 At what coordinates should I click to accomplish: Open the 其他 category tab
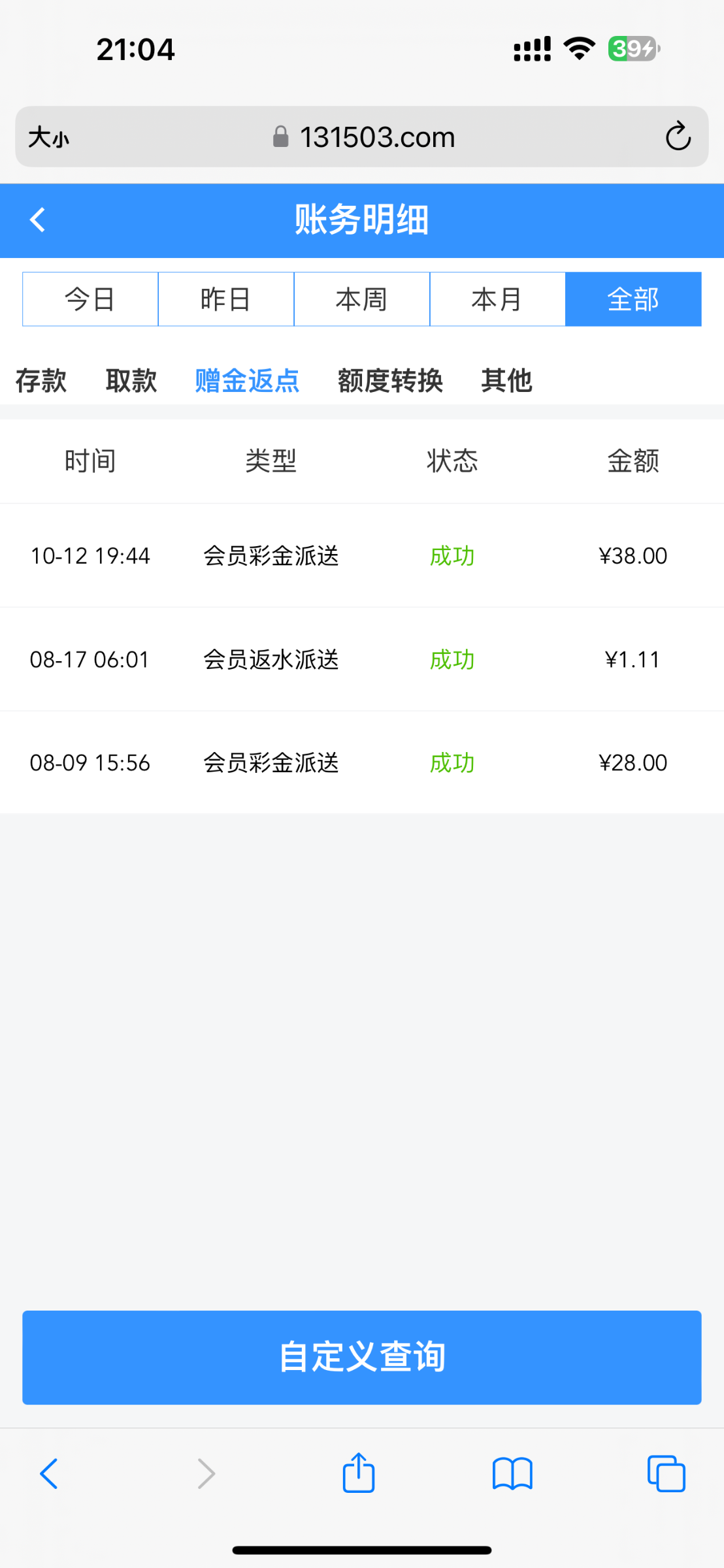pos(506,380)
